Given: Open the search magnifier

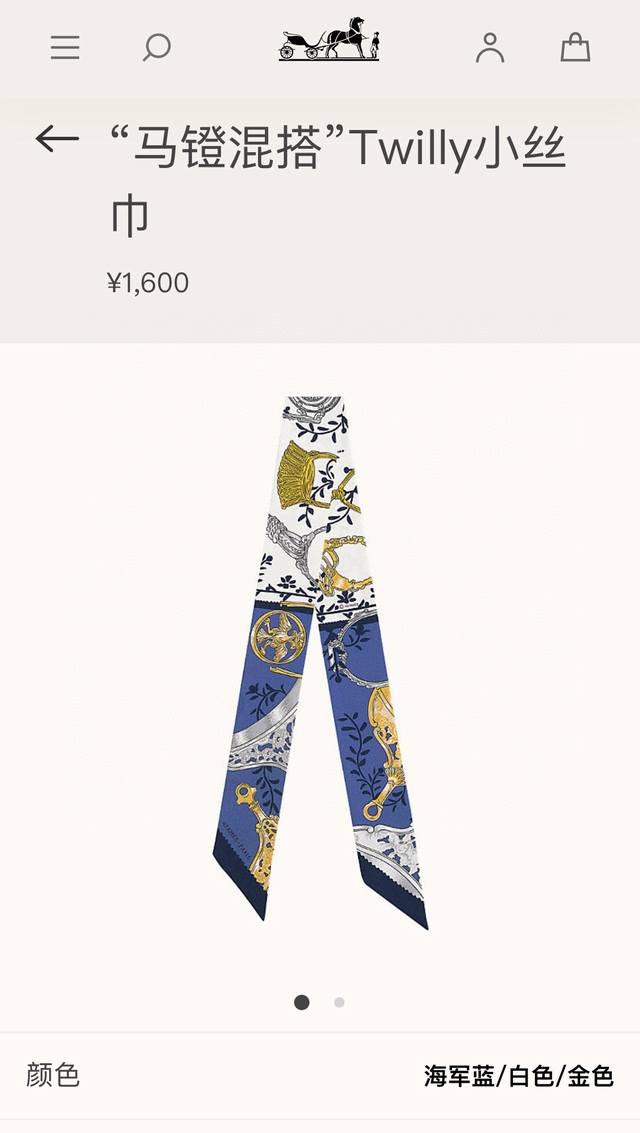Looking at the screenshot, I should 156,47.
